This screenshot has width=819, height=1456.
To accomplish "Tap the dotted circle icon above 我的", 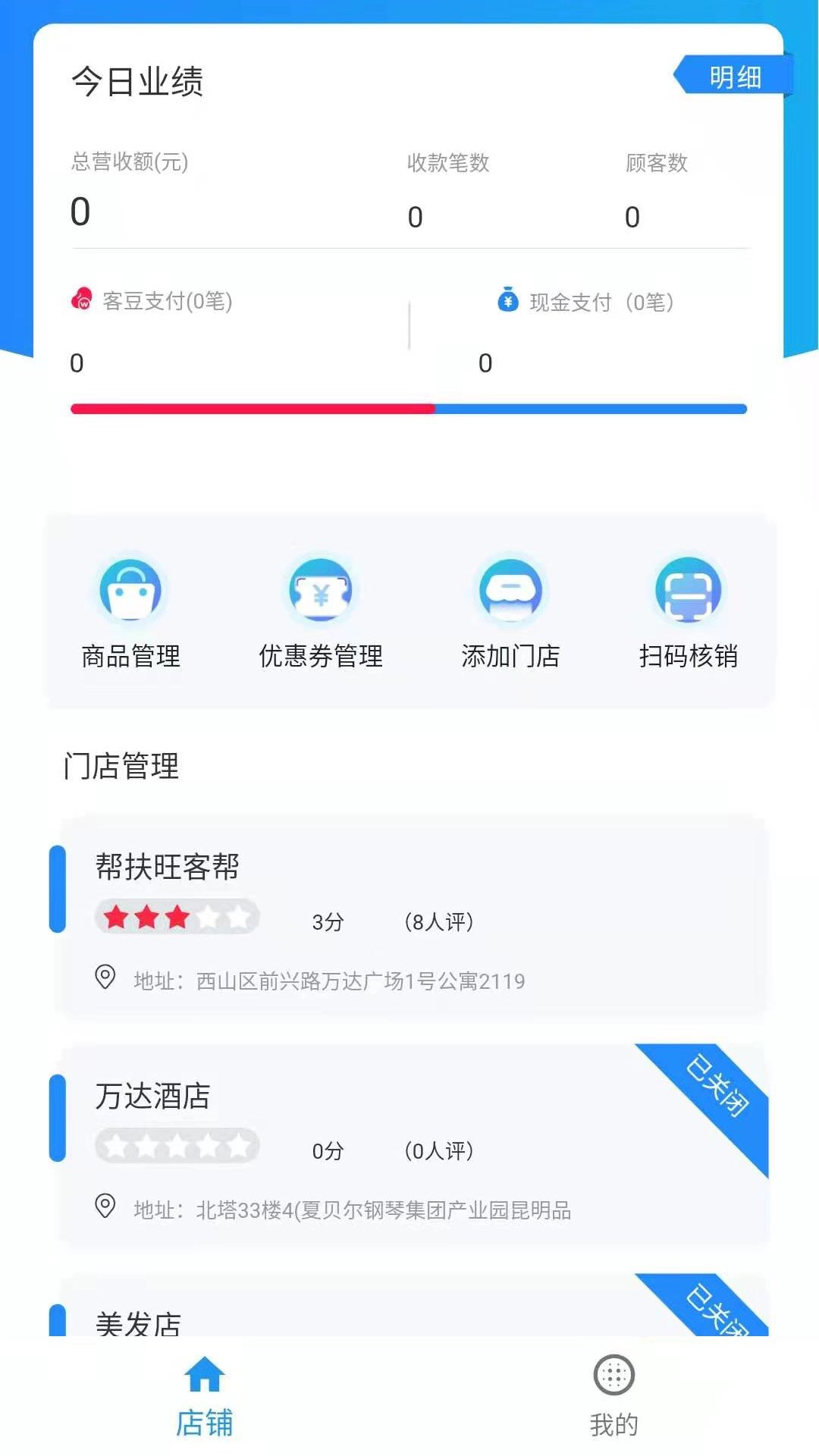I will 614,1376.
